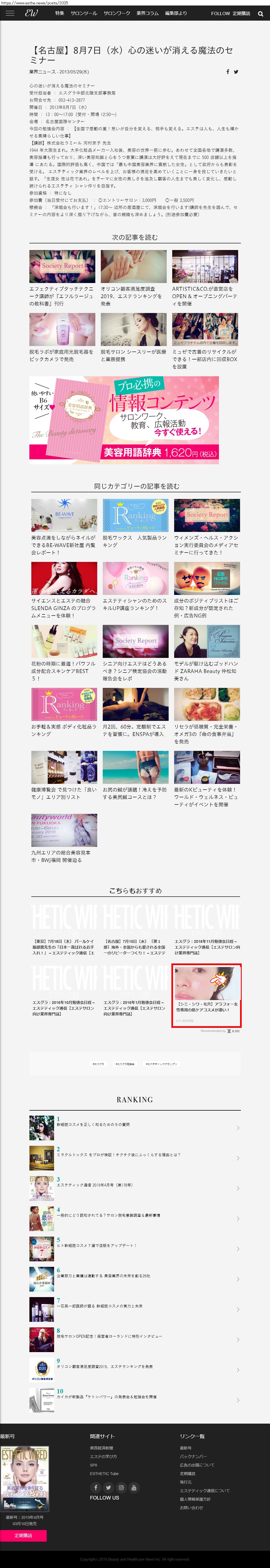270x1568 pixels.
Task: Go to 特集 section
Action: [x=60, y=13]
